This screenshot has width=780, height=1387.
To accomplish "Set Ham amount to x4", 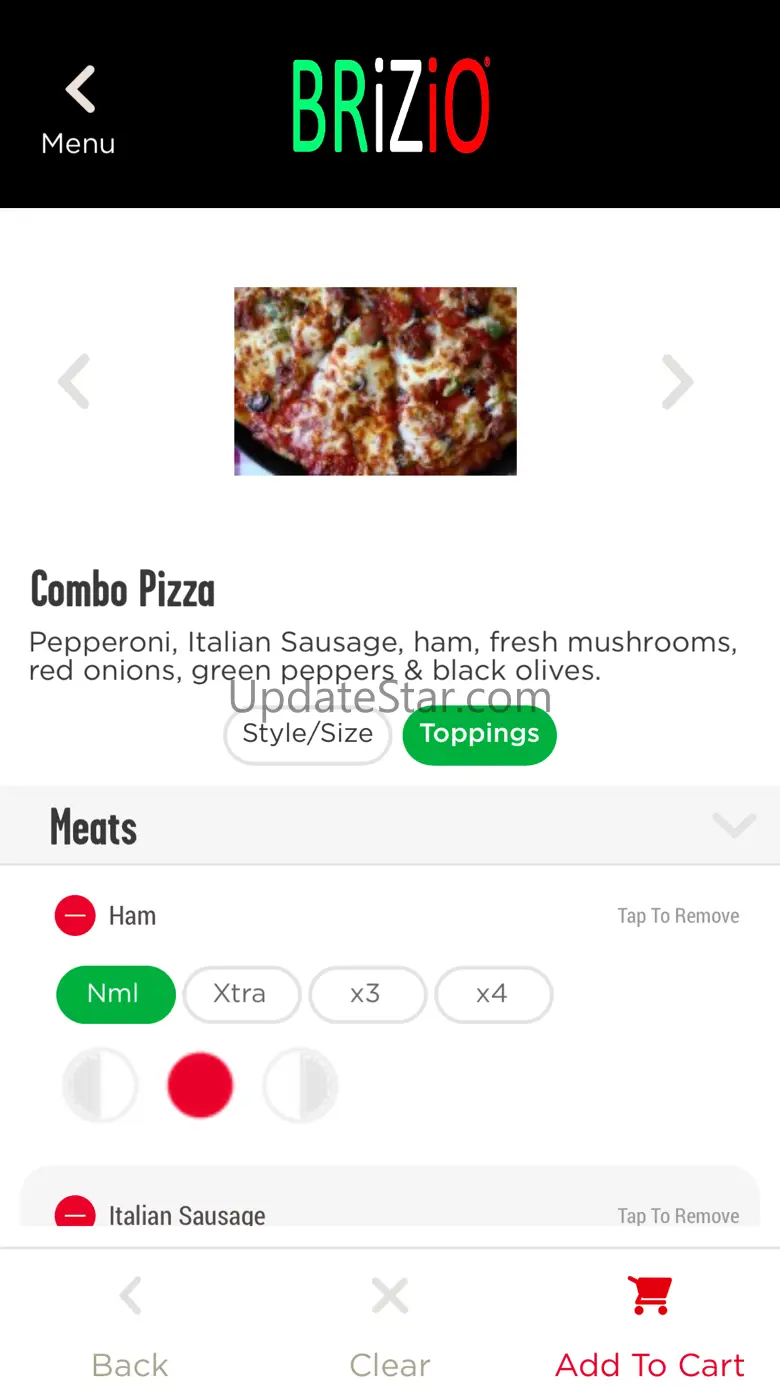I will pyautogui.click(x=493, y=994).
